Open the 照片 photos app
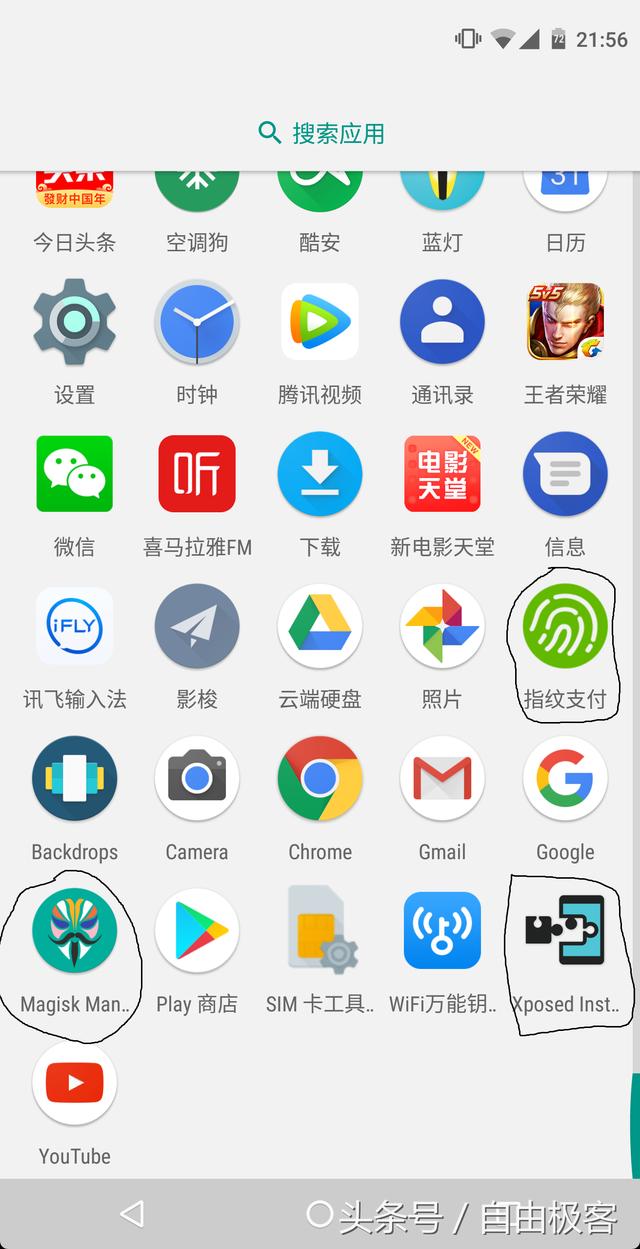Viewport: 640px width, 1249px height. click(x=442, y=627)
